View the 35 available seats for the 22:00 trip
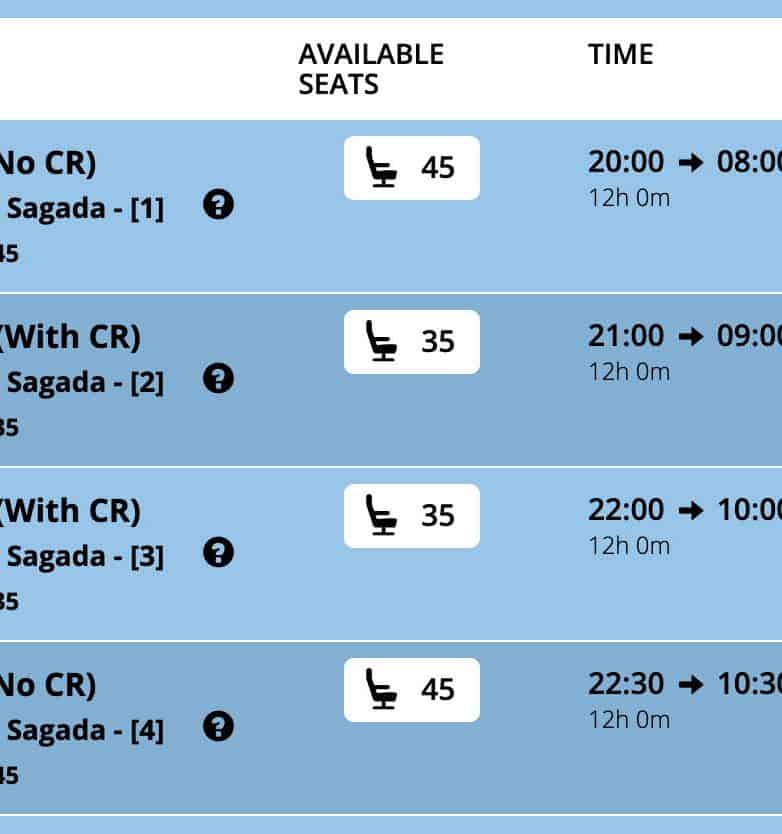This screenshot has height=834, width=782. 412,516
